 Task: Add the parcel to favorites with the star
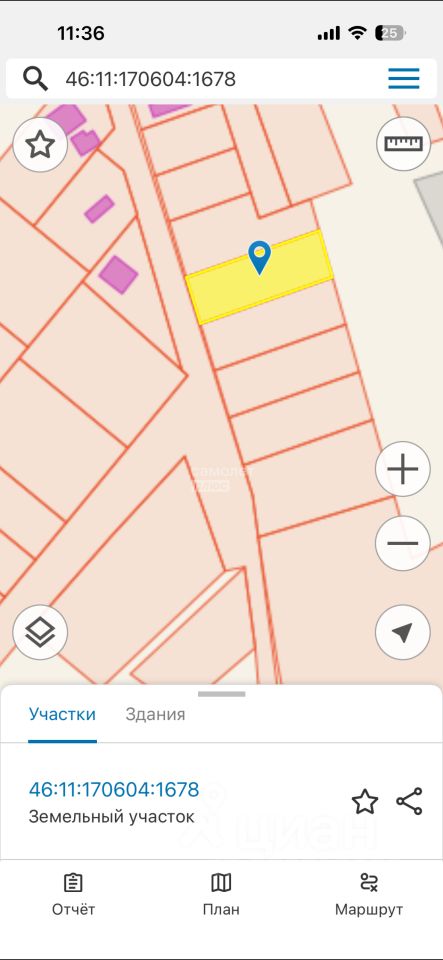click(365, 801)
